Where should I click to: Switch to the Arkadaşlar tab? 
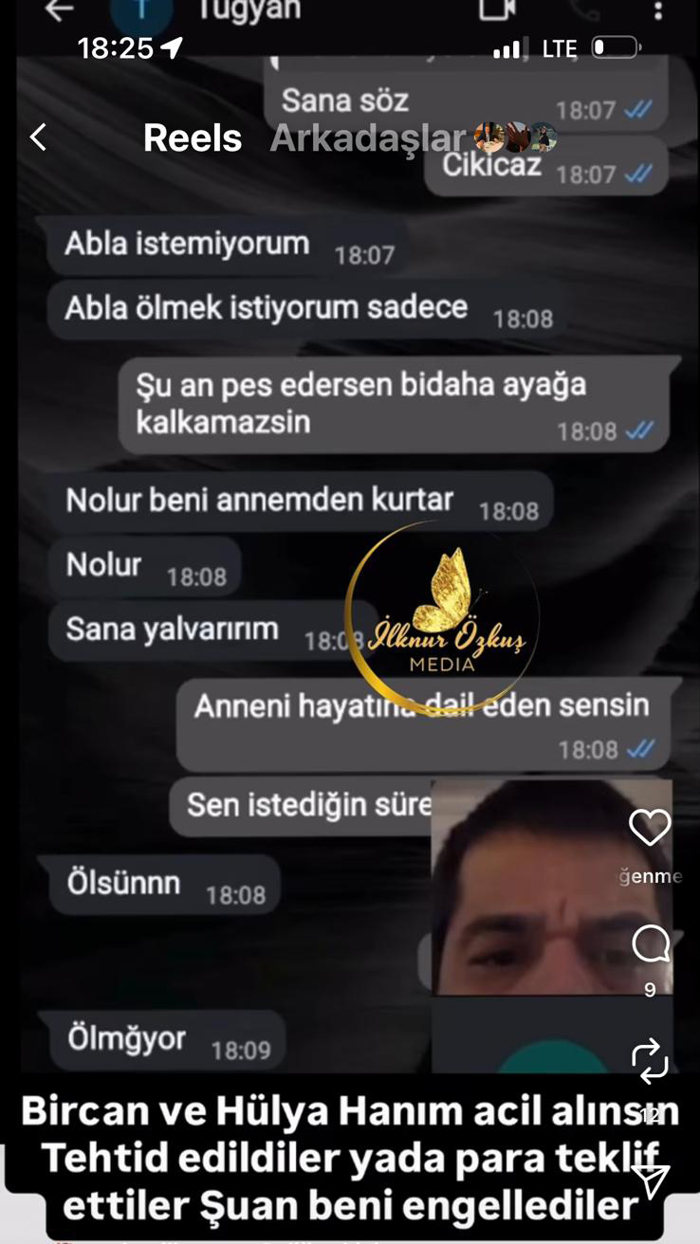368,138
